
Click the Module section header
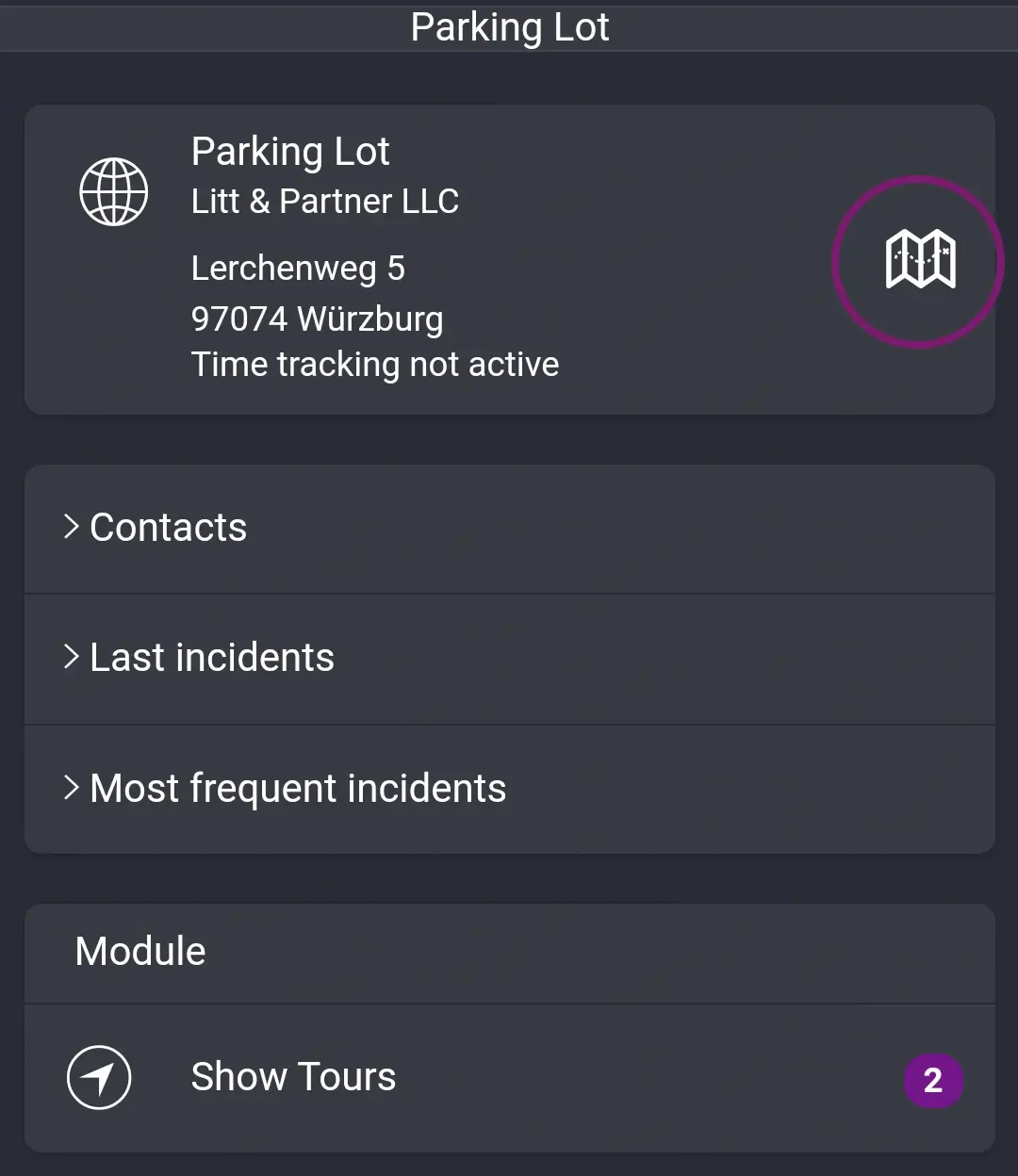pyautogui.click(x=140, y=952)
